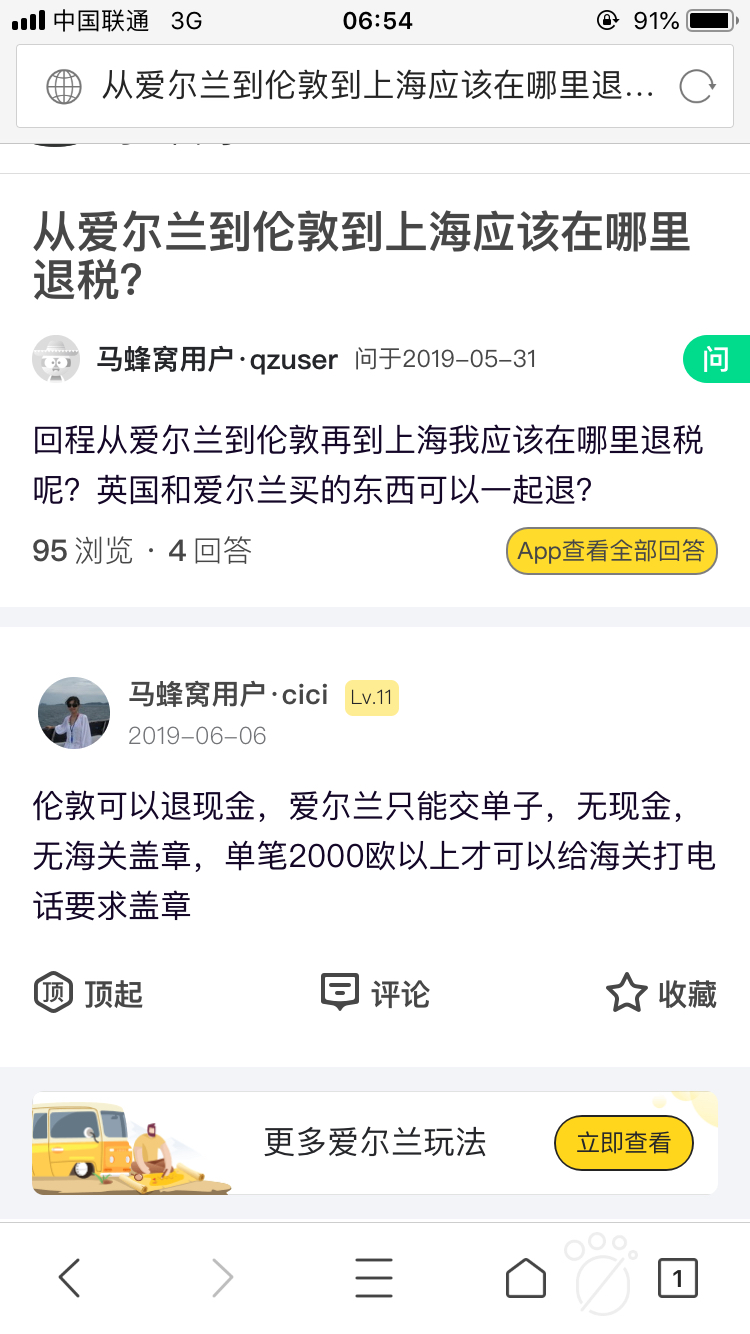Open the browser menu icon
750x1334 pixels.
pyautogui.click(x=374, y=1278)
